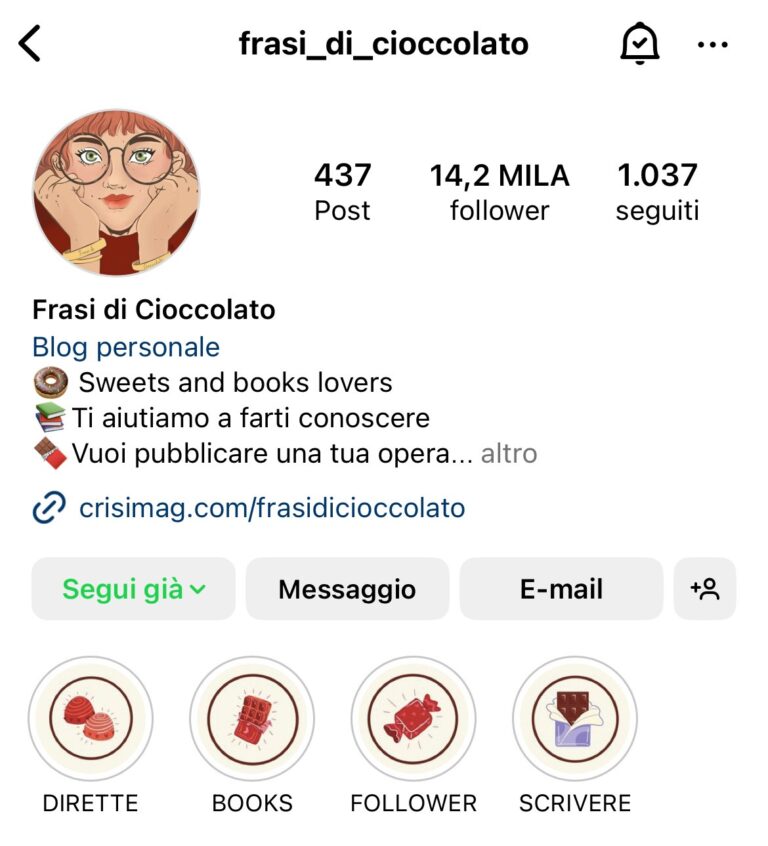Expand the bio with altro
The width and height of the screenshot is (768, 846).
(x=509, y=453)
